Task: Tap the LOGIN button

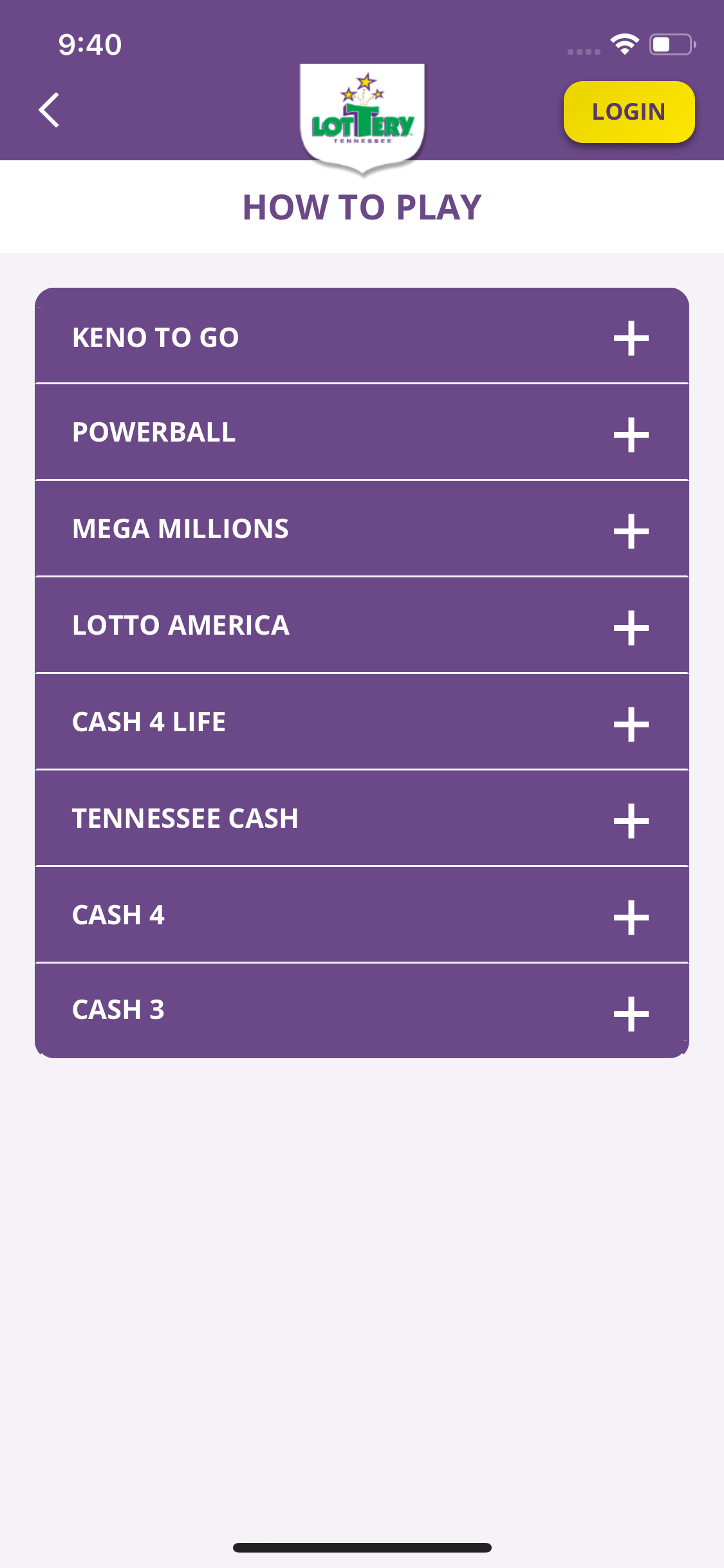Action: tap(629, 112)
